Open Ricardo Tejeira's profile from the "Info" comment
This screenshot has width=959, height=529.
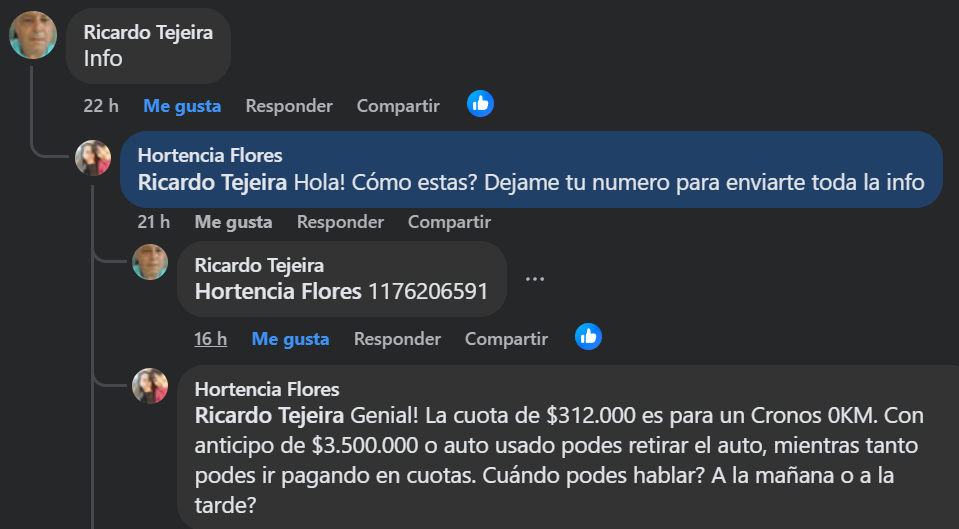tap(148, 32)
